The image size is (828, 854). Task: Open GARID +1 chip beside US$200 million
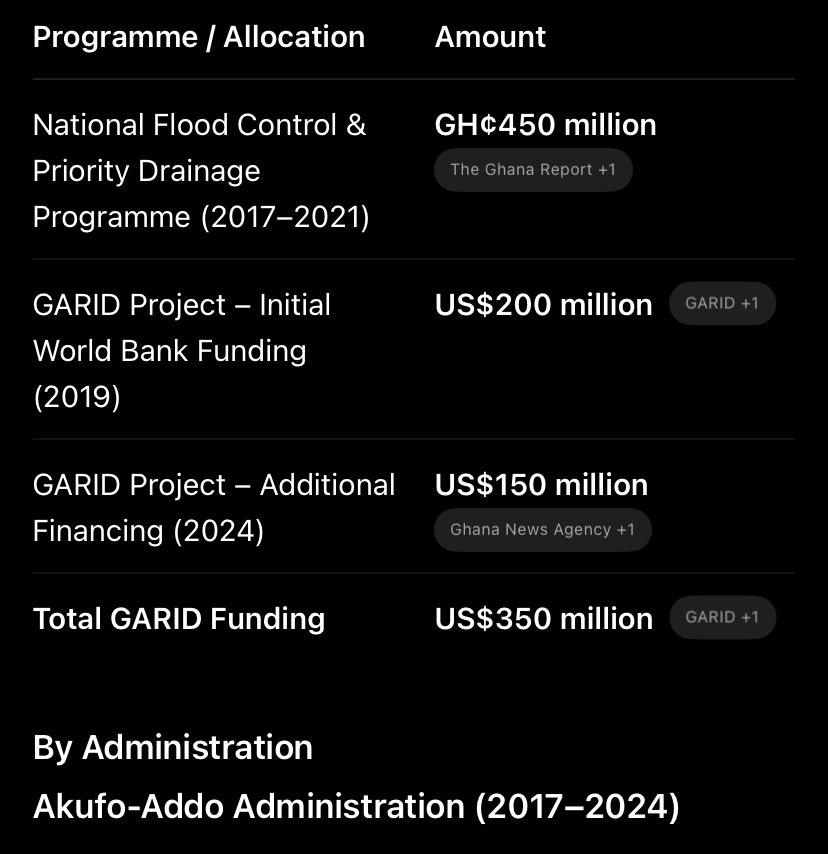(722, 303)
